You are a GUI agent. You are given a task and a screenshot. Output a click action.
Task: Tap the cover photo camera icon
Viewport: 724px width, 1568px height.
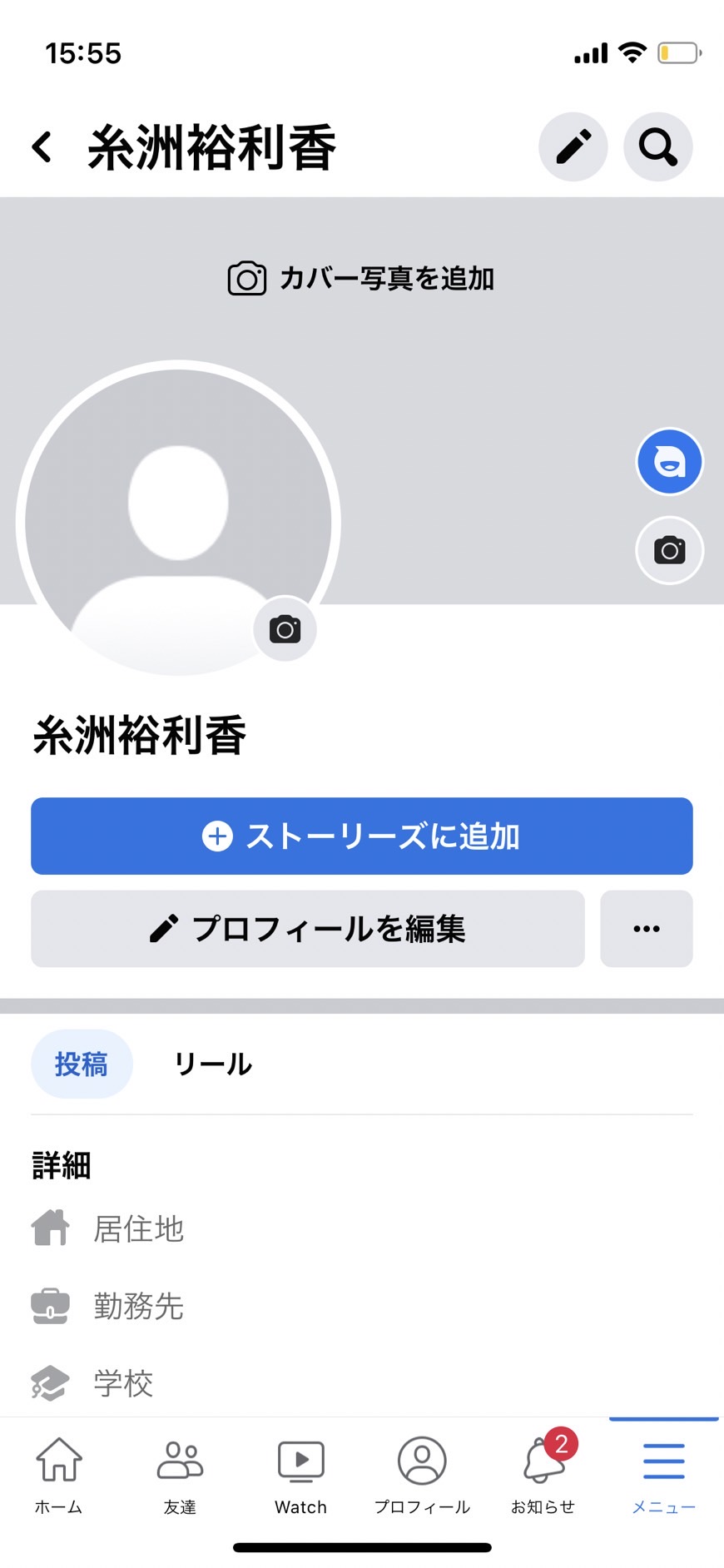670,550
